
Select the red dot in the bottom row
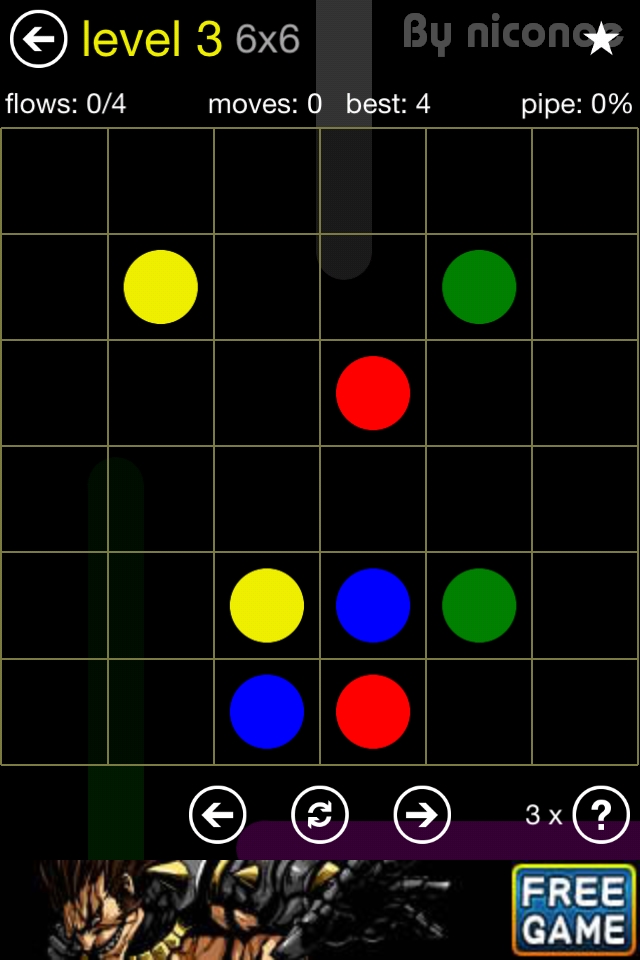point(373,711)
